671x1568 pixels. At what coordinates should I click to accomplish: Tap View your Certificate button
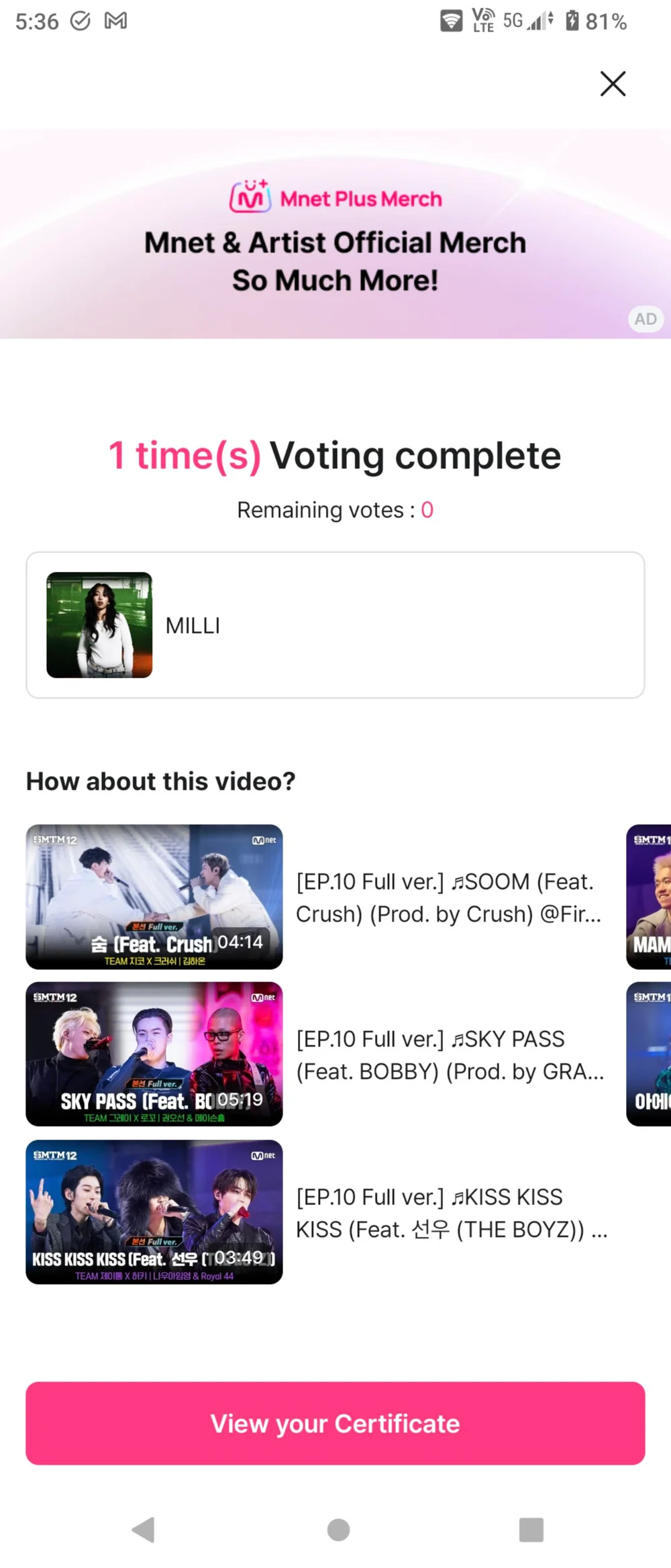click(335, 1423)
